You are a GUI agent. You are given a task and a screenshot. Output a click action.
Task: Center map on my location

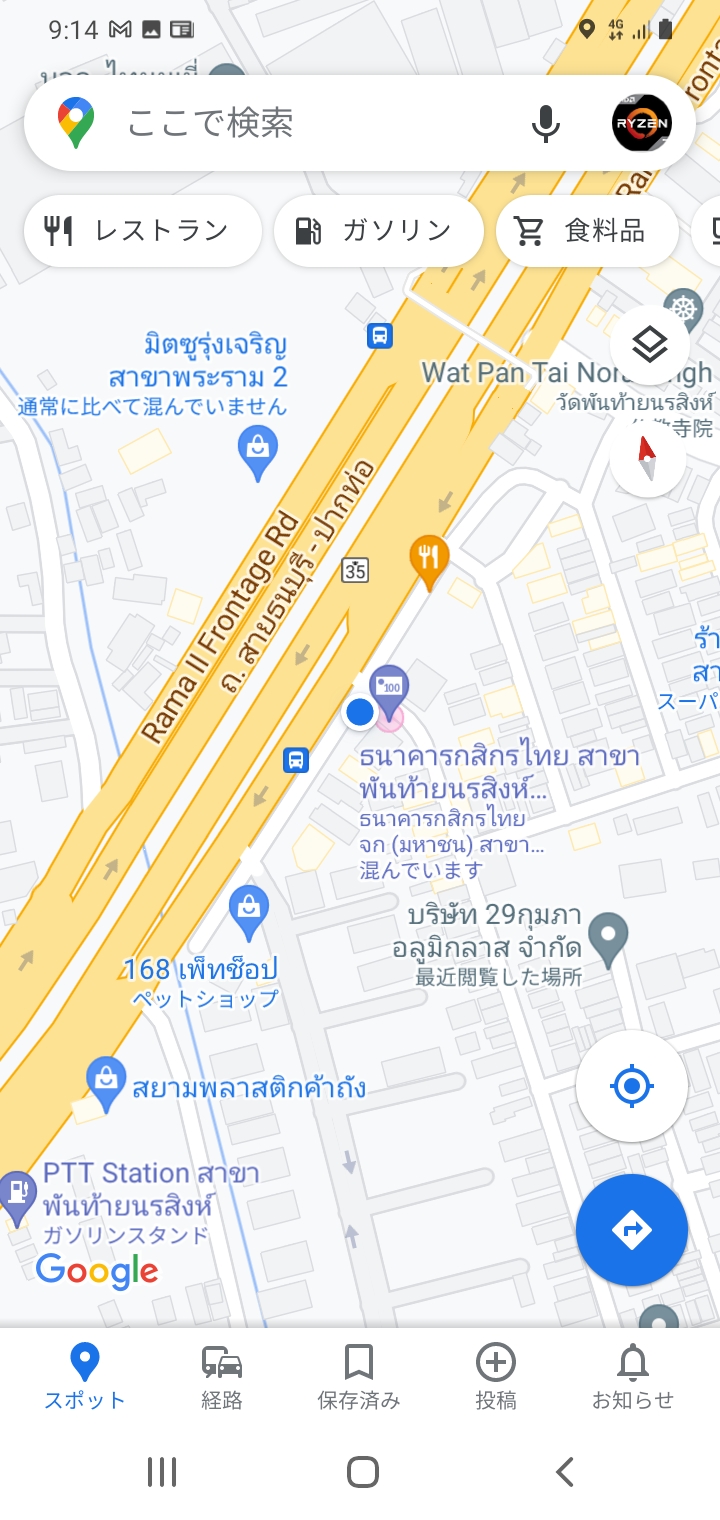tap(631, 1086)
